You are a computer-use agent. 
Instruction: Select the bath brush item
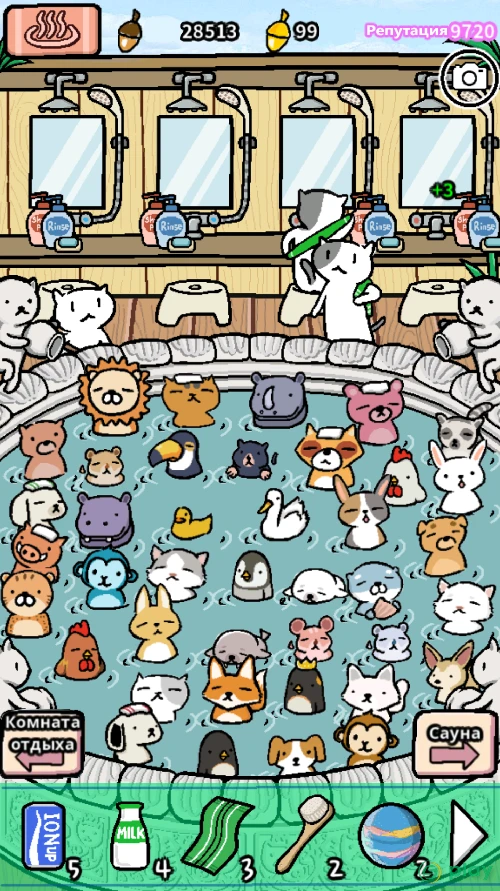pyautogui.click(x=305, y=834)
